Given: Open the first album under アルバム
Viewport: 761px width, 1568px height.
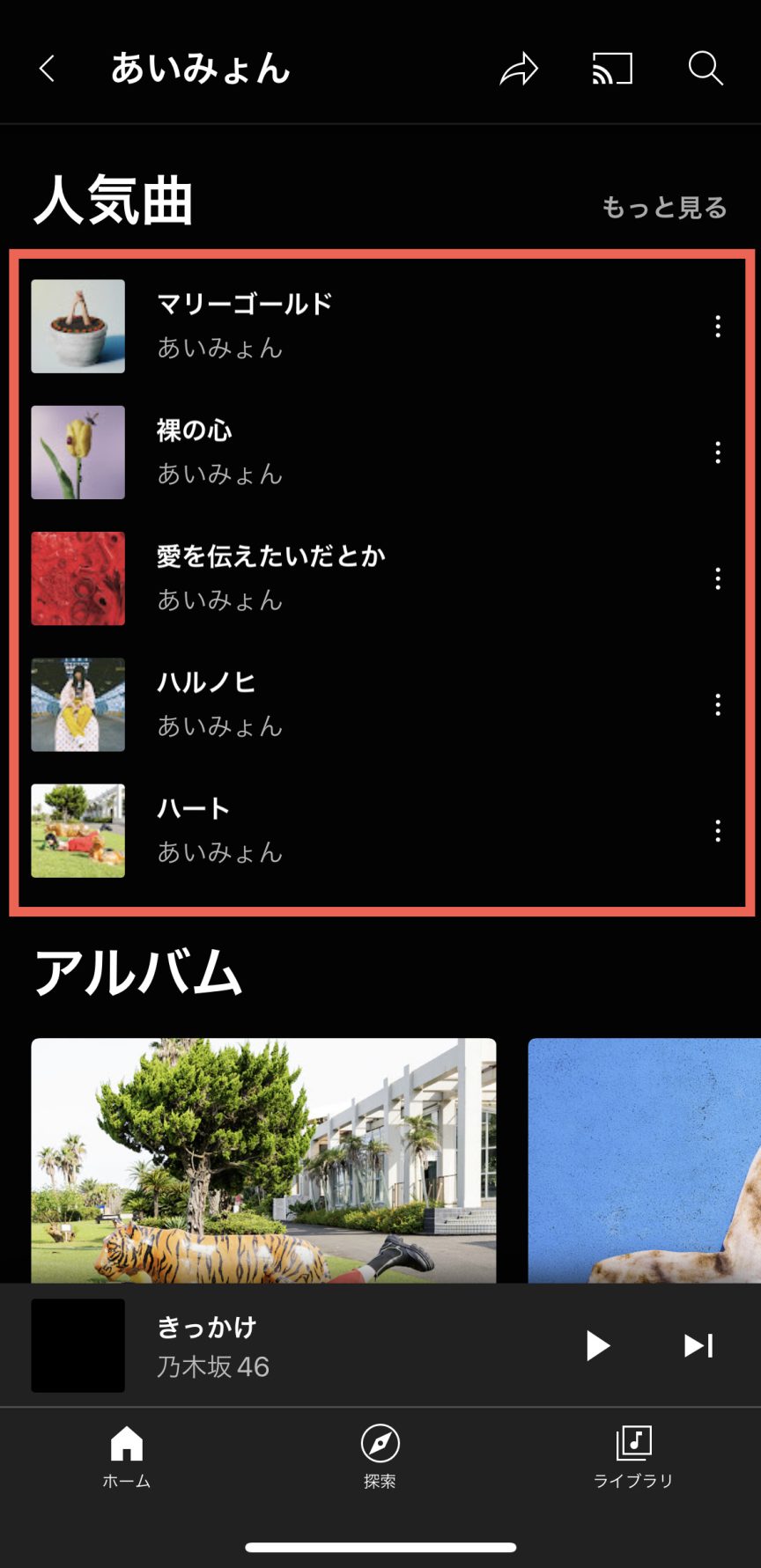Looking at the screenshot, I should [262, 1162].
